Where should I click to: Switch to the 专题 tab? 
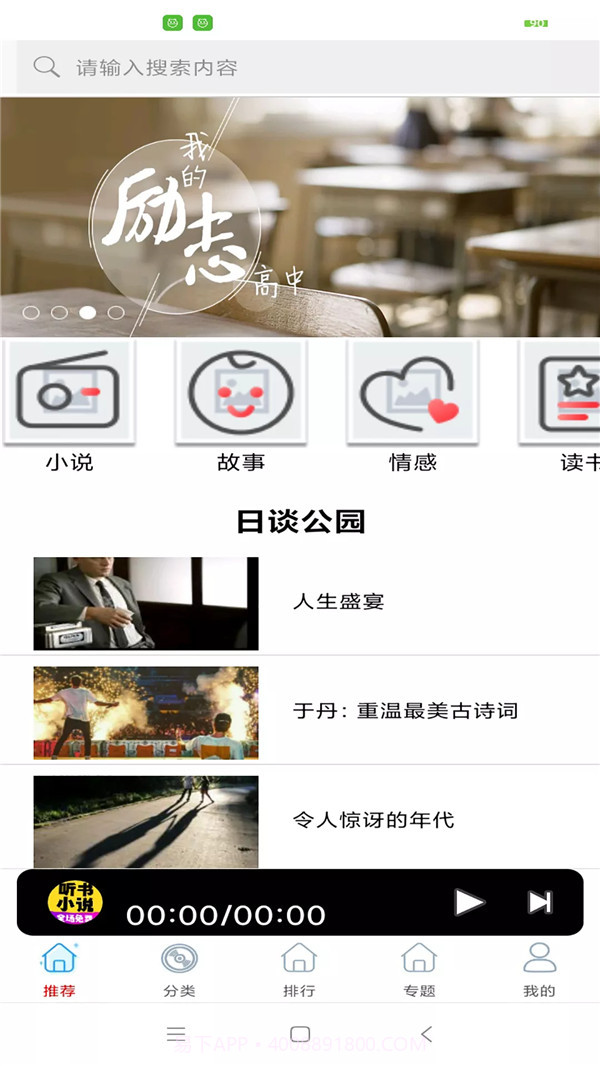tap(419, 970)
